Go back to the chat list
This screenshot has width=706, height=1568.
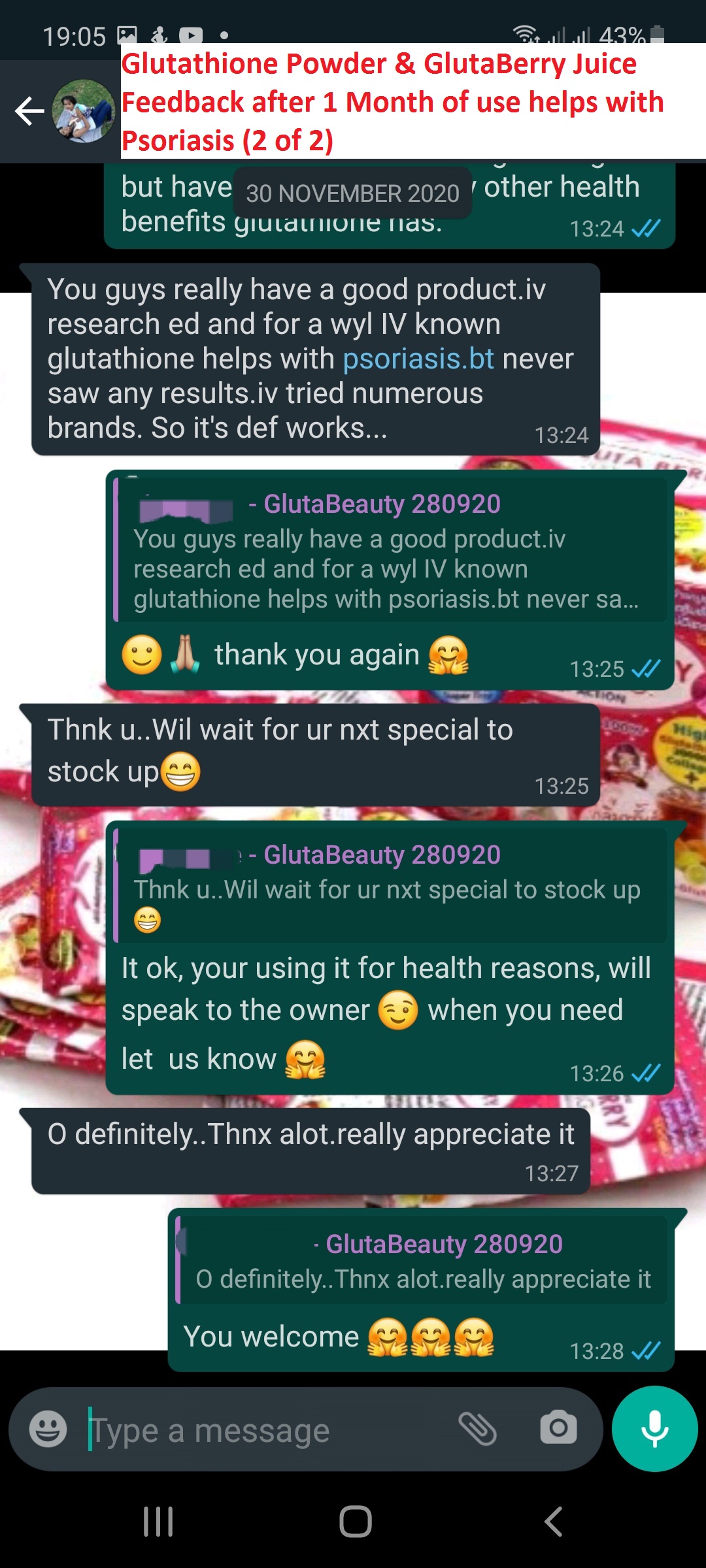click(29, 111)
